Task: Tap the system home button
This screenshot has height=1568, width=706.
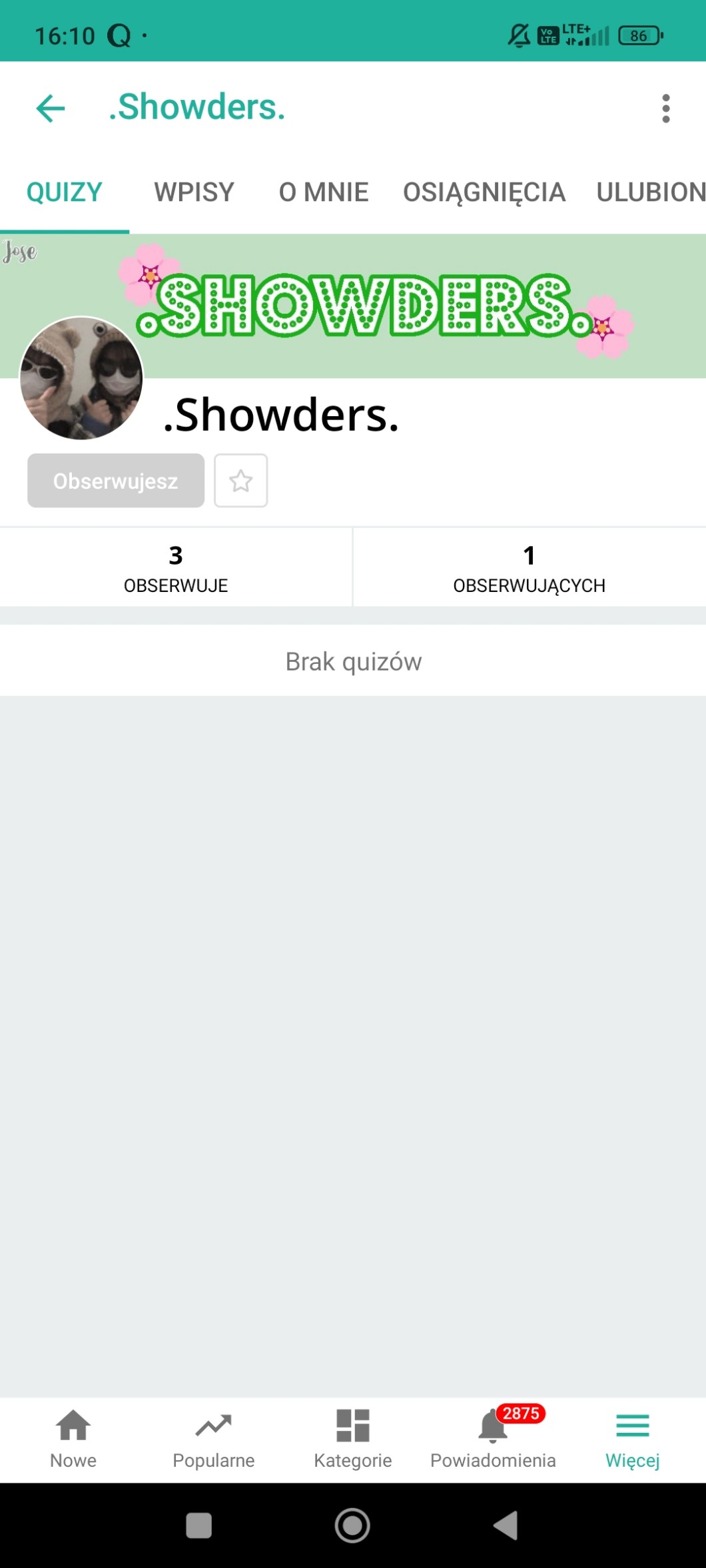Action: tap(352, 1525)
